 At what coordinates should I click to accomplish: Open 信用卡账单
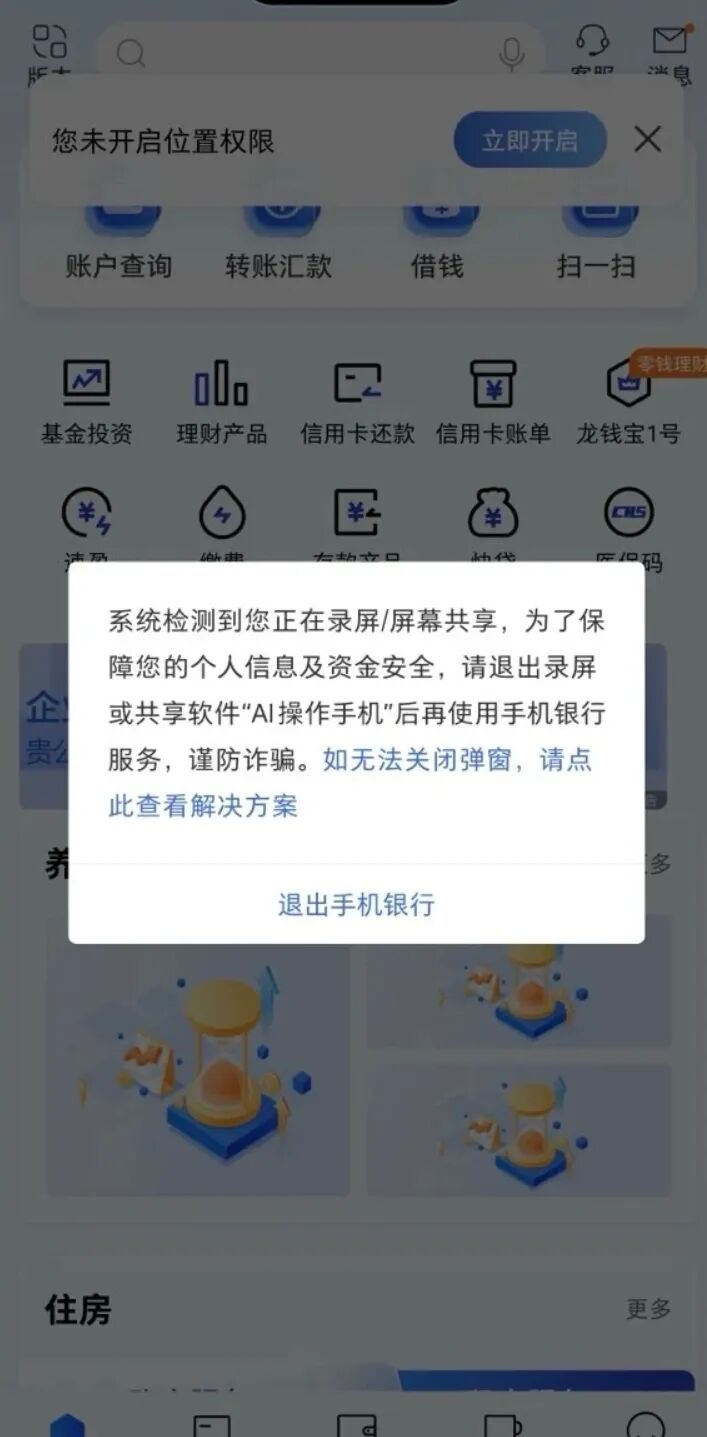point(493,402)
